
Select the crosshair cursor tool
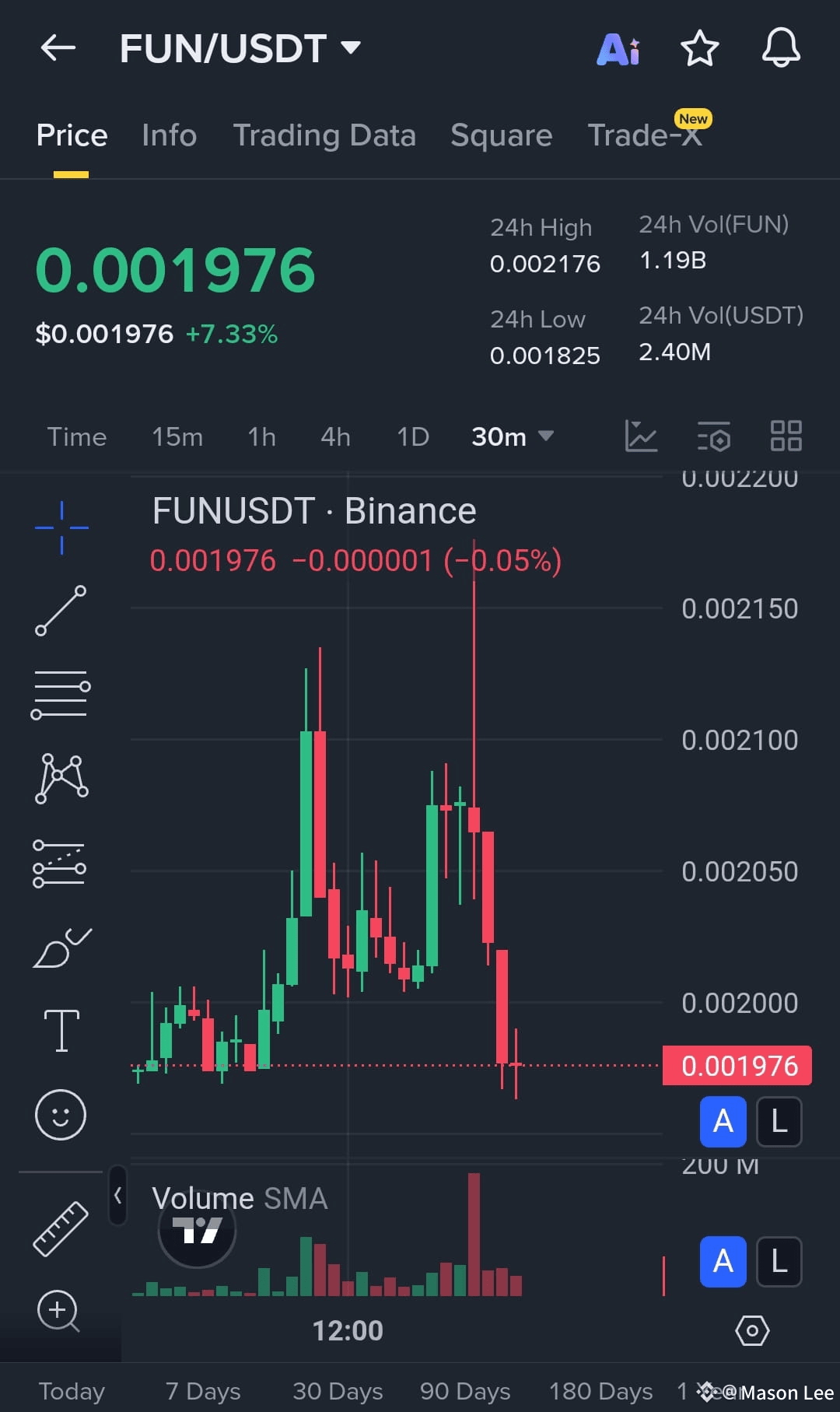pos(60,527)
